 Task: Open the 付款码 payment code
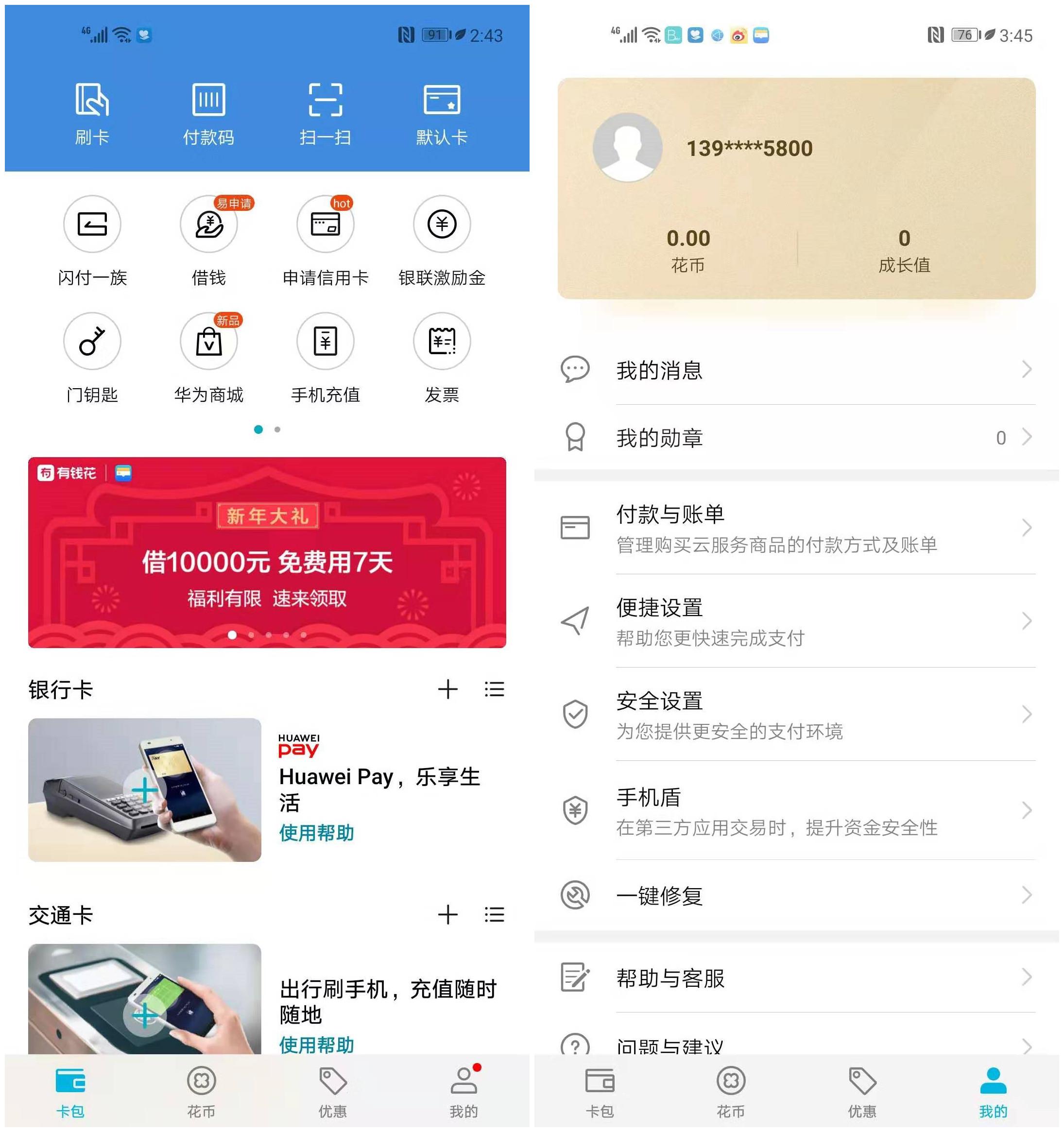pyautogui.click(x=208, y=111)
